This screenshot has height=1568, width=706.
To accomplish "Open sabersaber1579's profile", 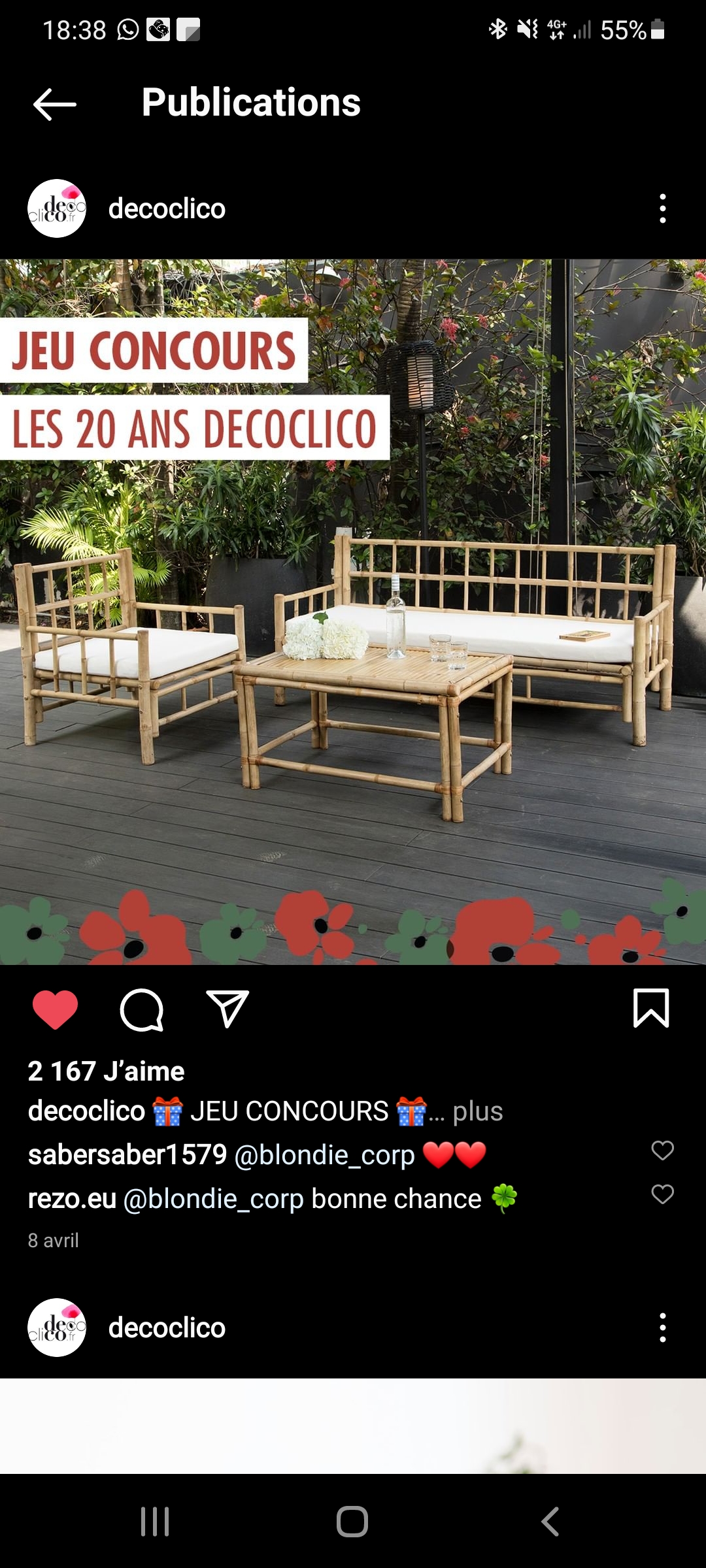I will pyautogui.click(x=127, y=1155).
